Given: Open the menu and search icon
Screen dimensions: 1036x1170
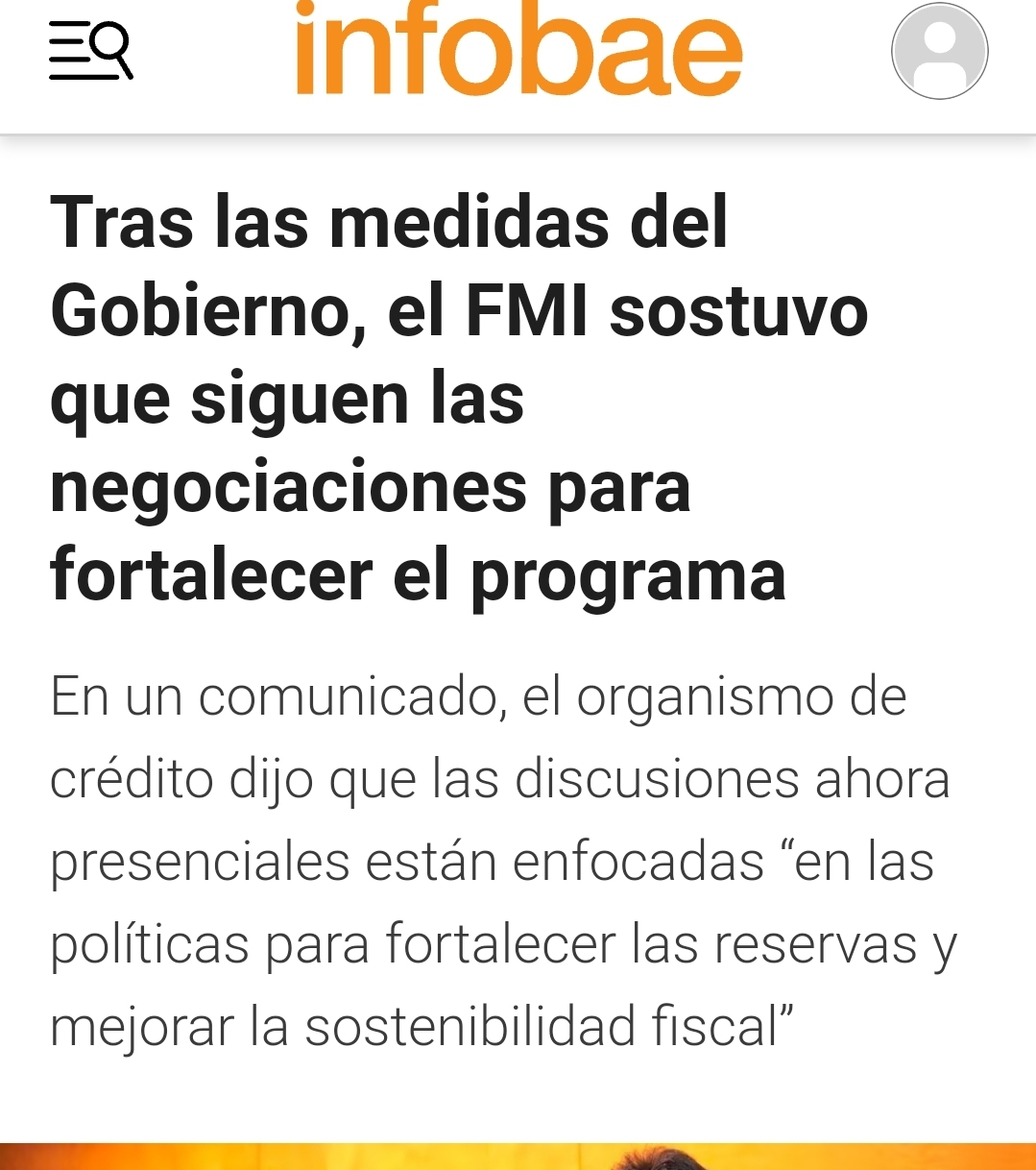Looking at the screenshot, I should click(90, 52).
